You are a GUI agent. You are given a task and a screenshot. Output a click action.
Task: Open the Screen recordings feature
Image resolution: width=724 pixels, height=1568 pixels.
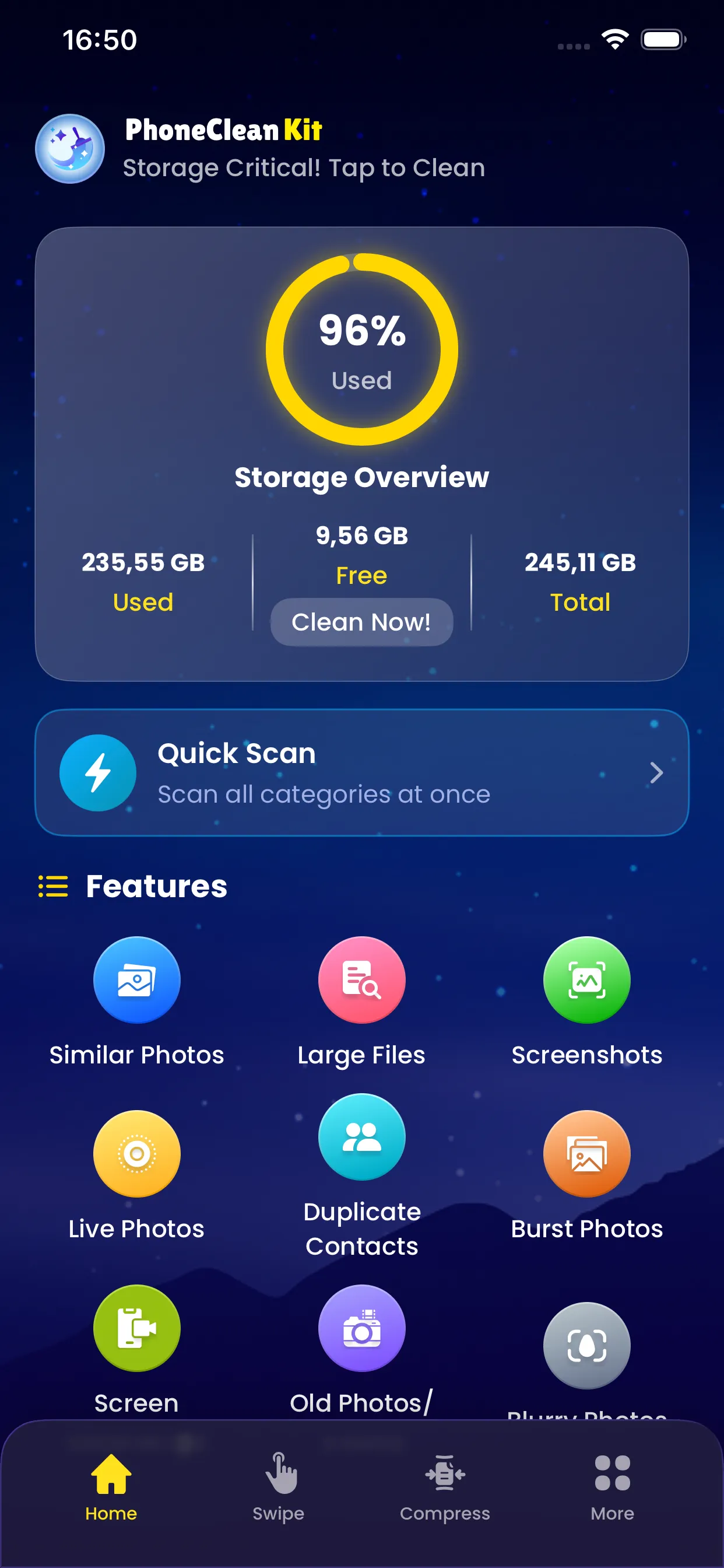136,1328
